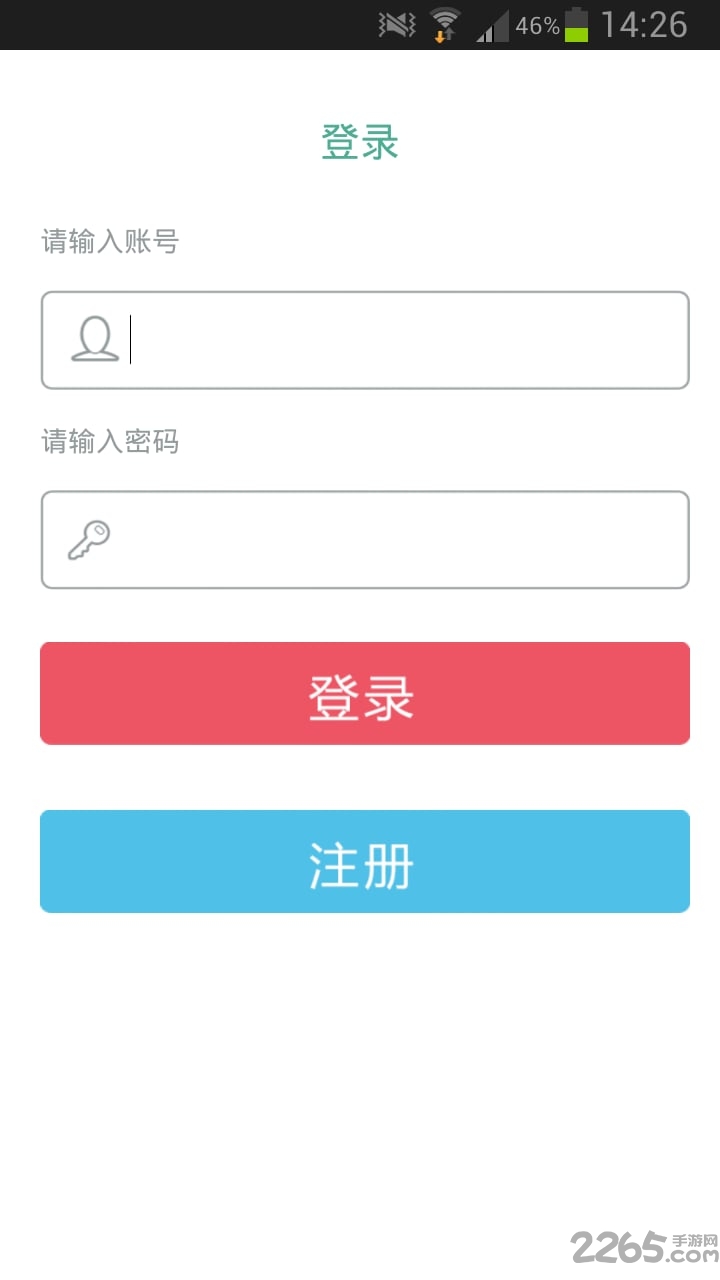Screen dimensions: 720x1280
Task: Tap the red 登录 login button
Action: 365,693
